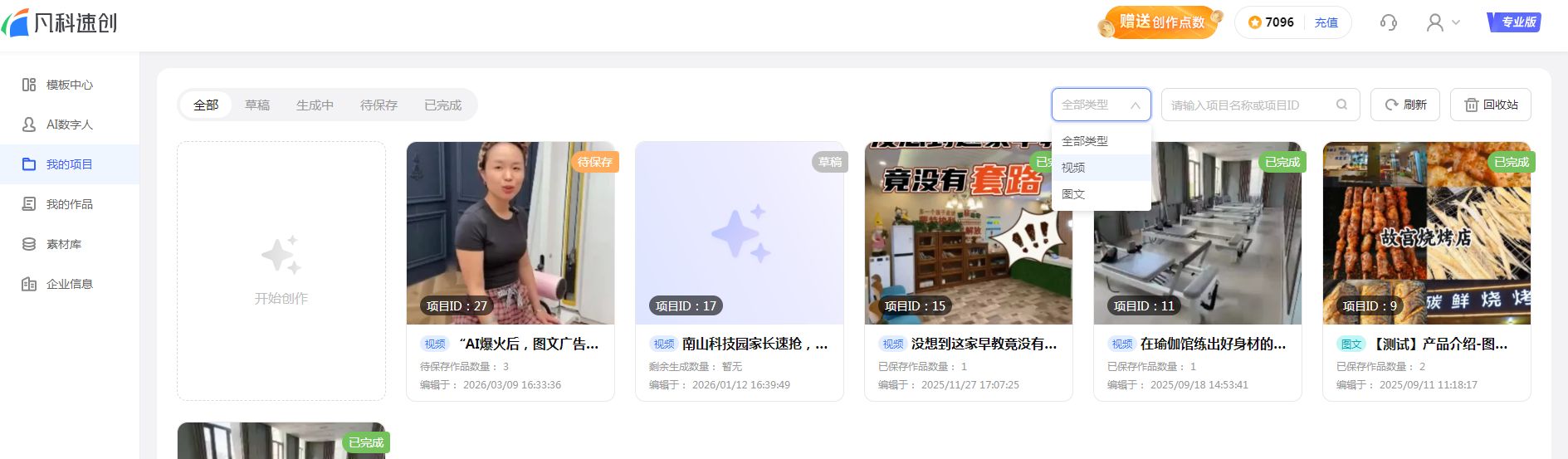Tap the 充值 recharge link

click(1326, 22)
